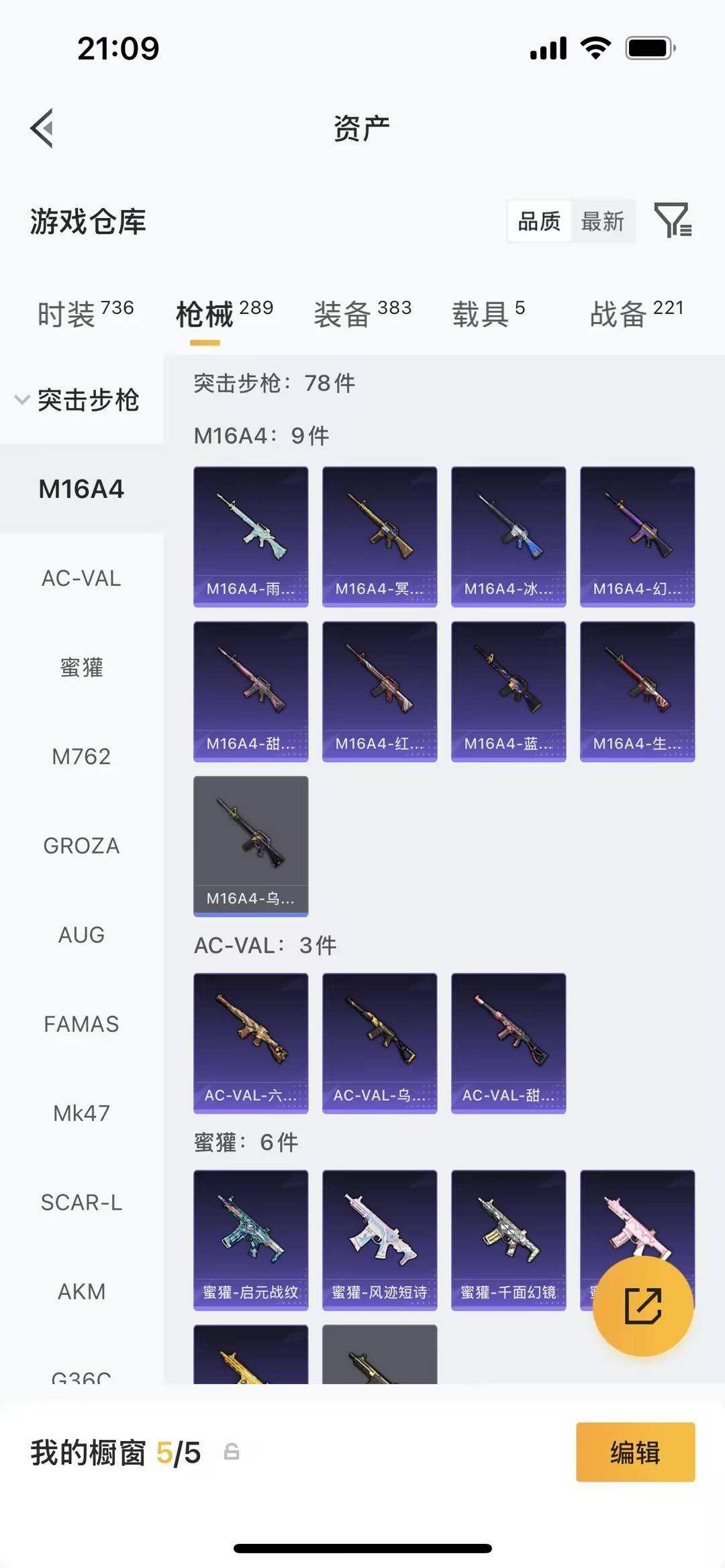Select AC-VAL in the sidebar list
Viewport: 725px width, 1568px height.
[x=81, y=578]
